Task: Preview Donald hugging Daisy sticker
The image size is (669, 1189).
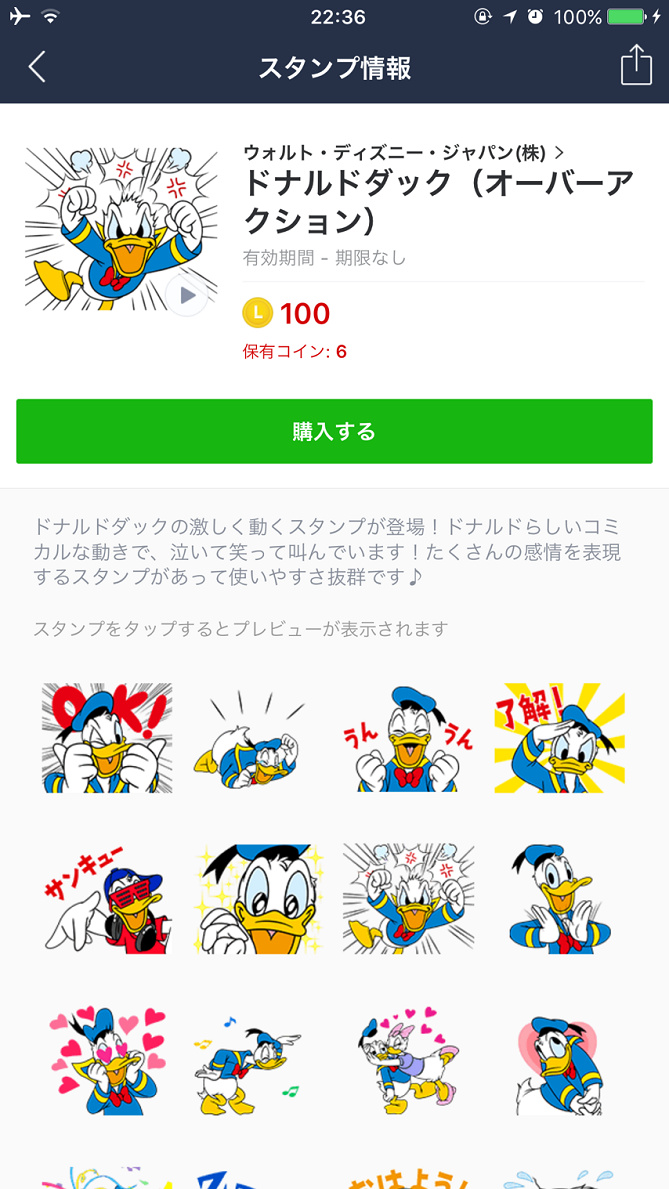Action: click(408, 1061)
